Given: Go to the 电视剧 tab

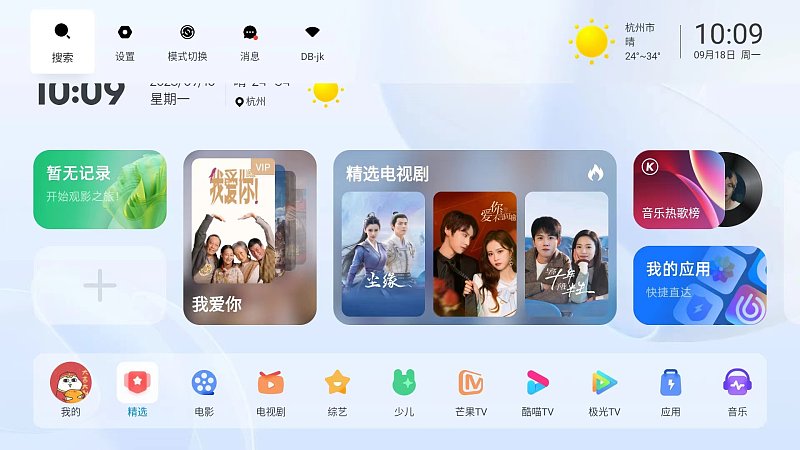Looking at the screenshot, I should click(x=271, y=390).
